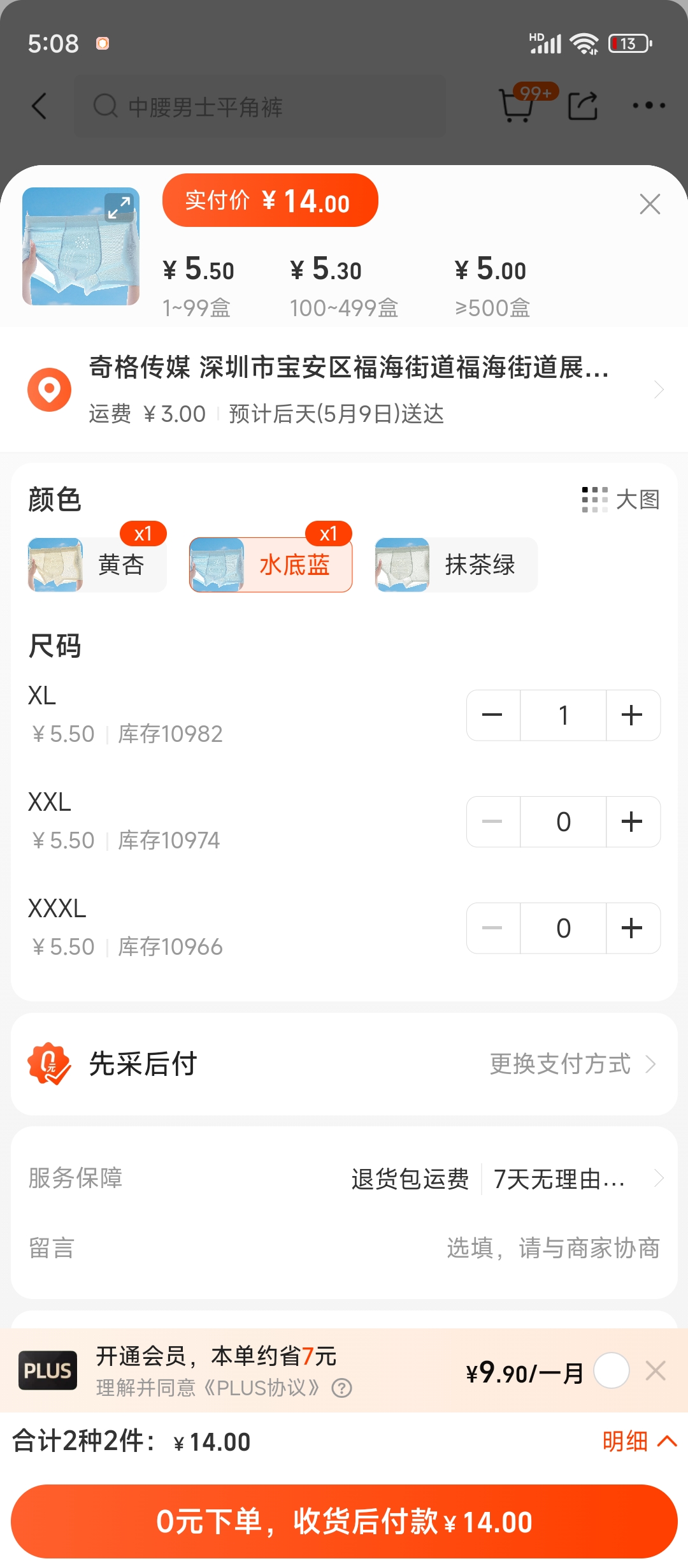Select the 黄杏 color option
This screenshot has height=1568, width=688.
pos(97,565)
